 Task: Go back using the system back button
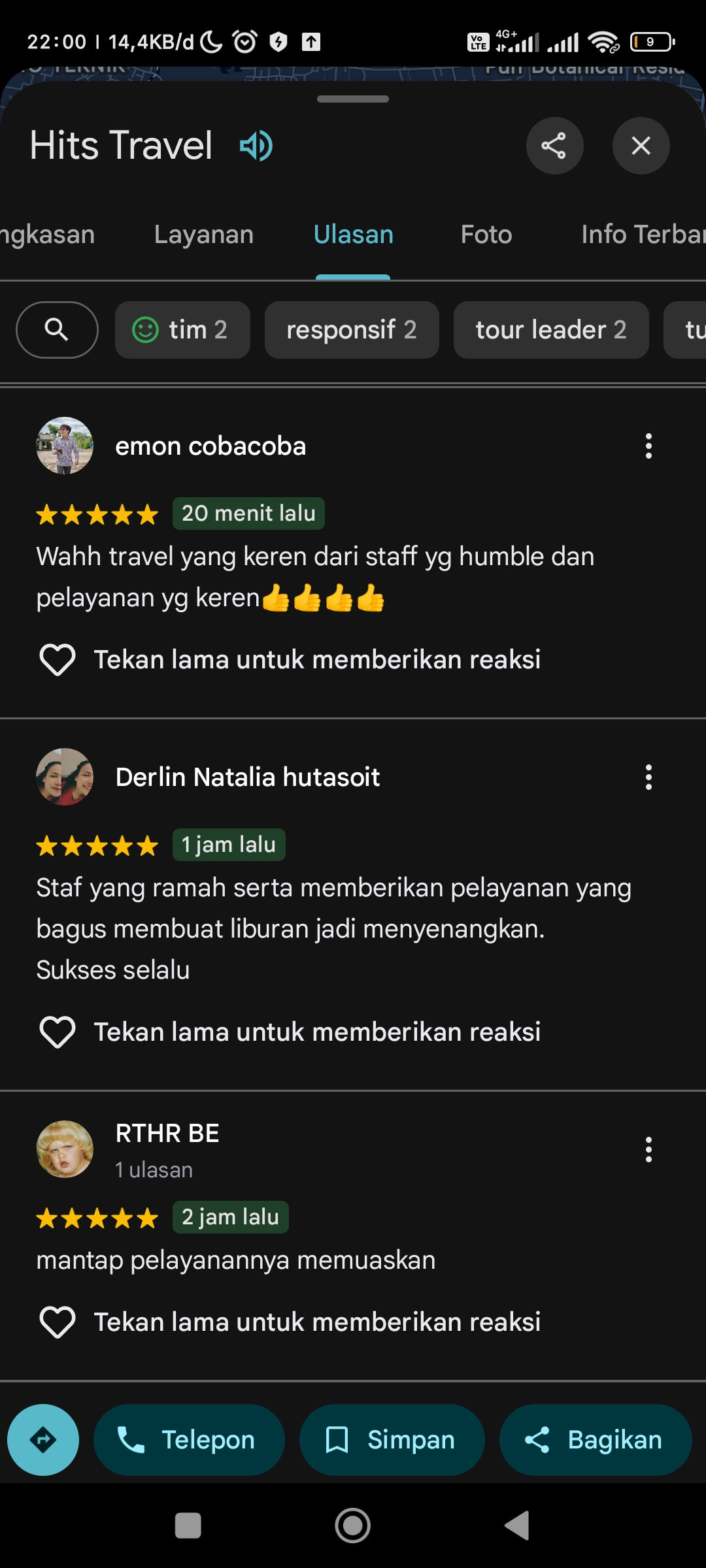[516, 1526]
